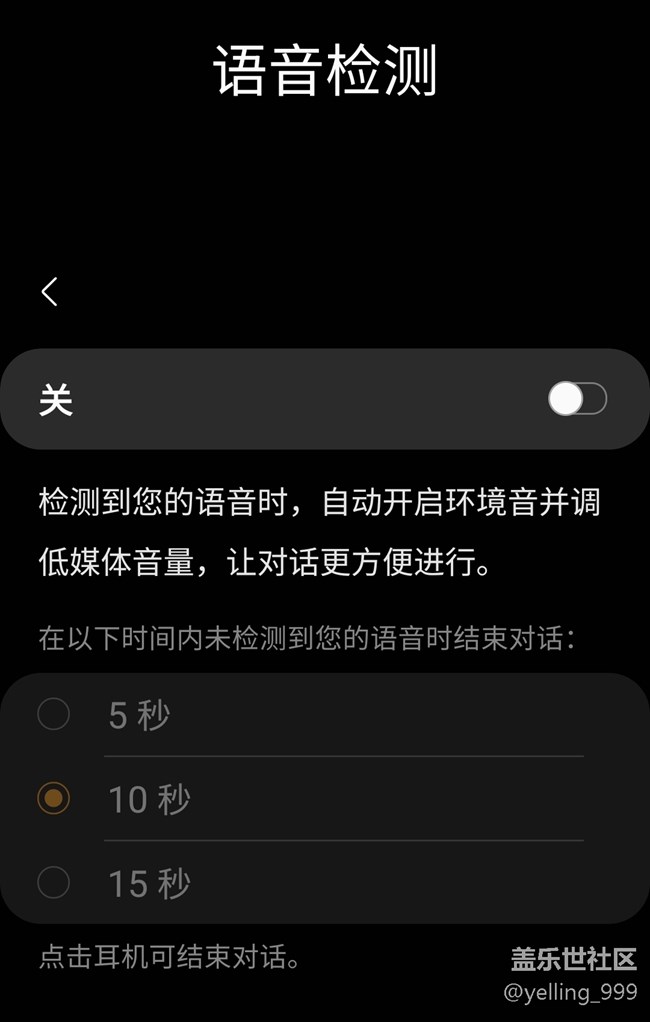Select the 5 秒 option
650x1022 pixels.
click(x=54, y=714)
